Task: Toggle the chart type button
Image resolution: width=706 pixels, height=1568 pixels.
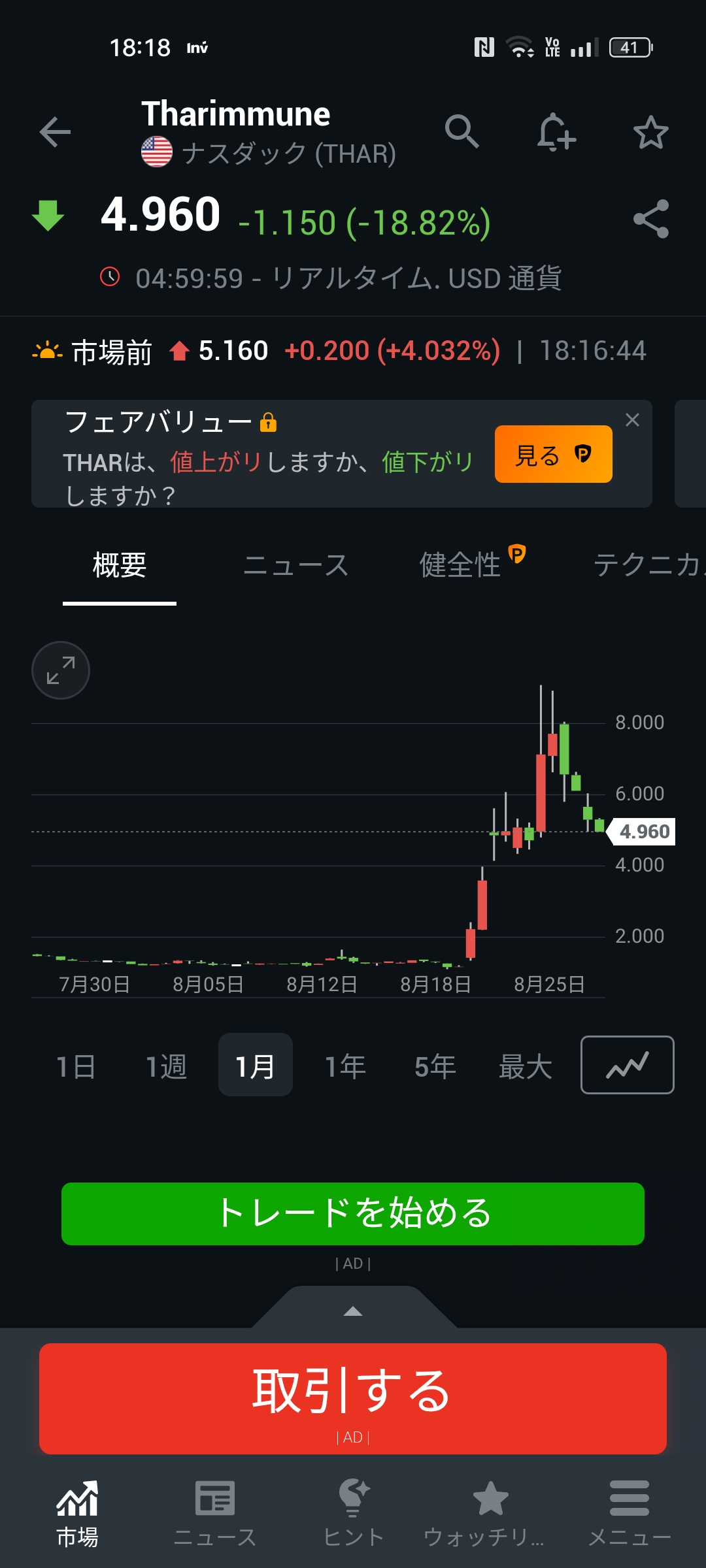Action: pos(628,1065)
